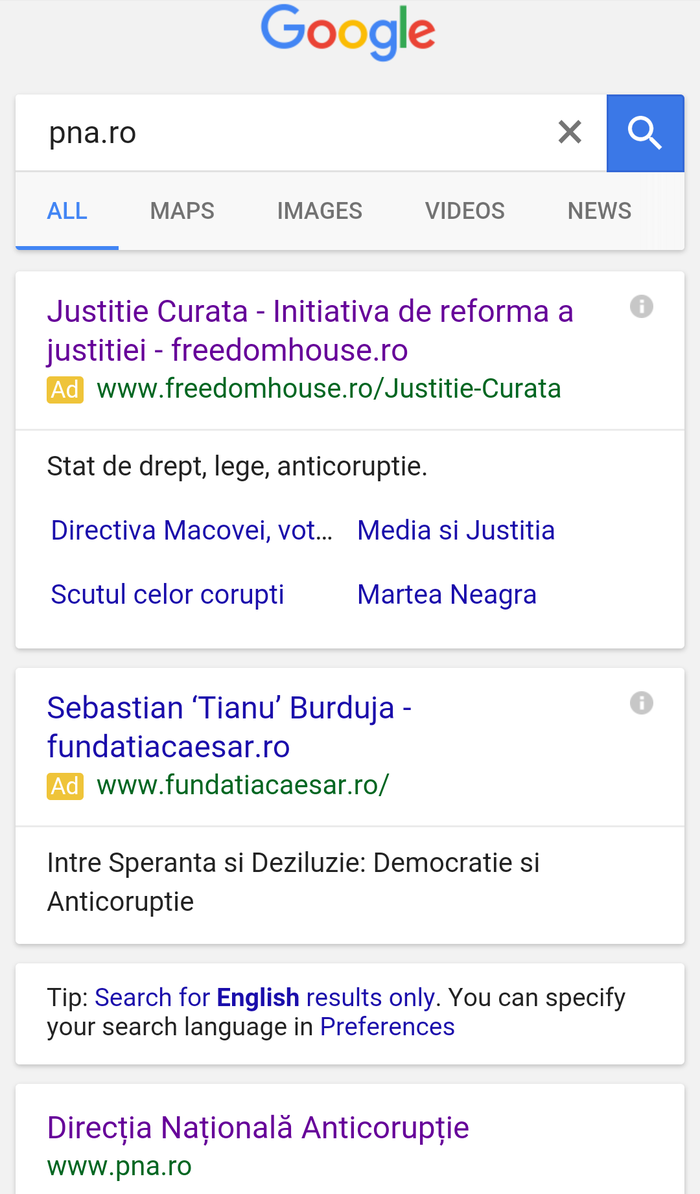Switch to the Images tab
Screen dimensions: 700x1194
(320, 211)
